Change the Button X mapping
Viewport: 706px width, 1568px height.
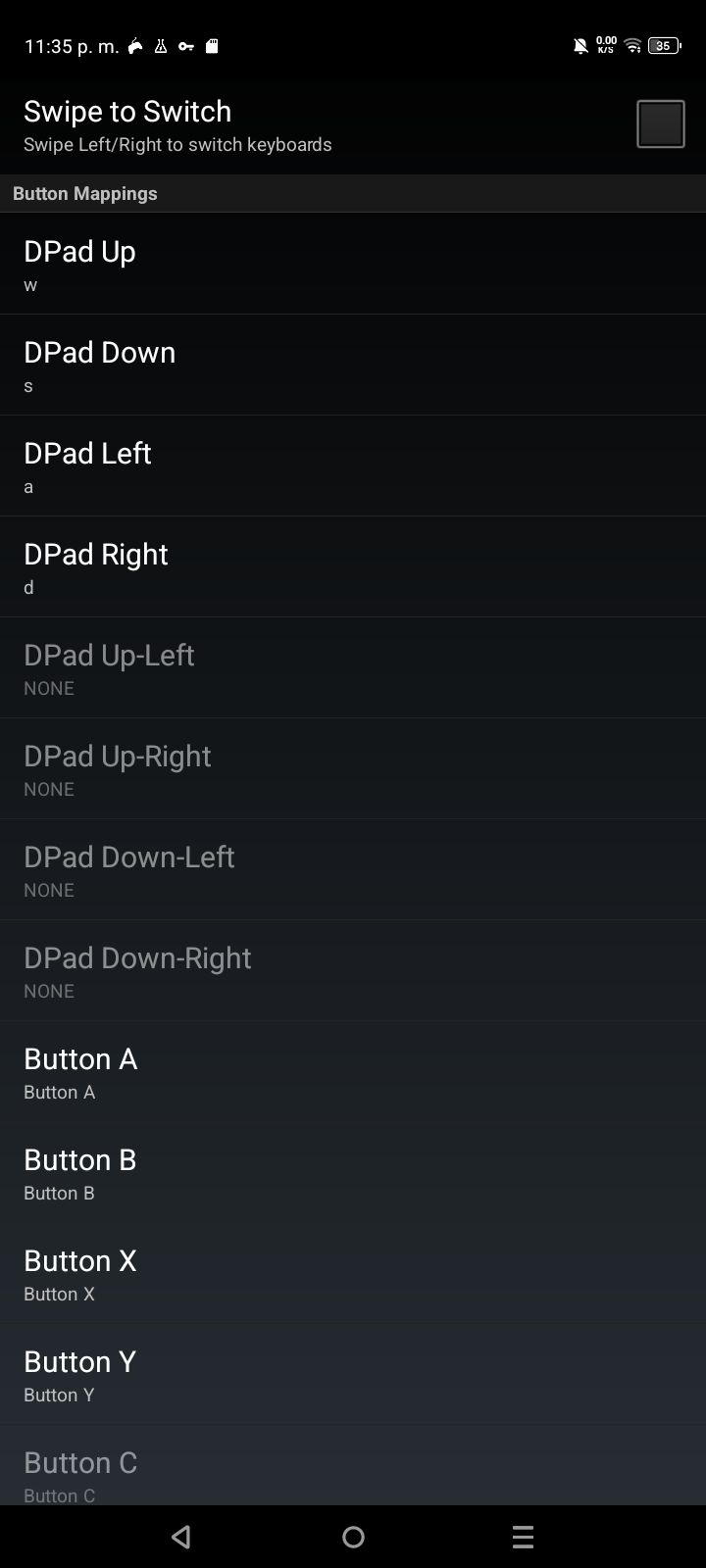353,1273
